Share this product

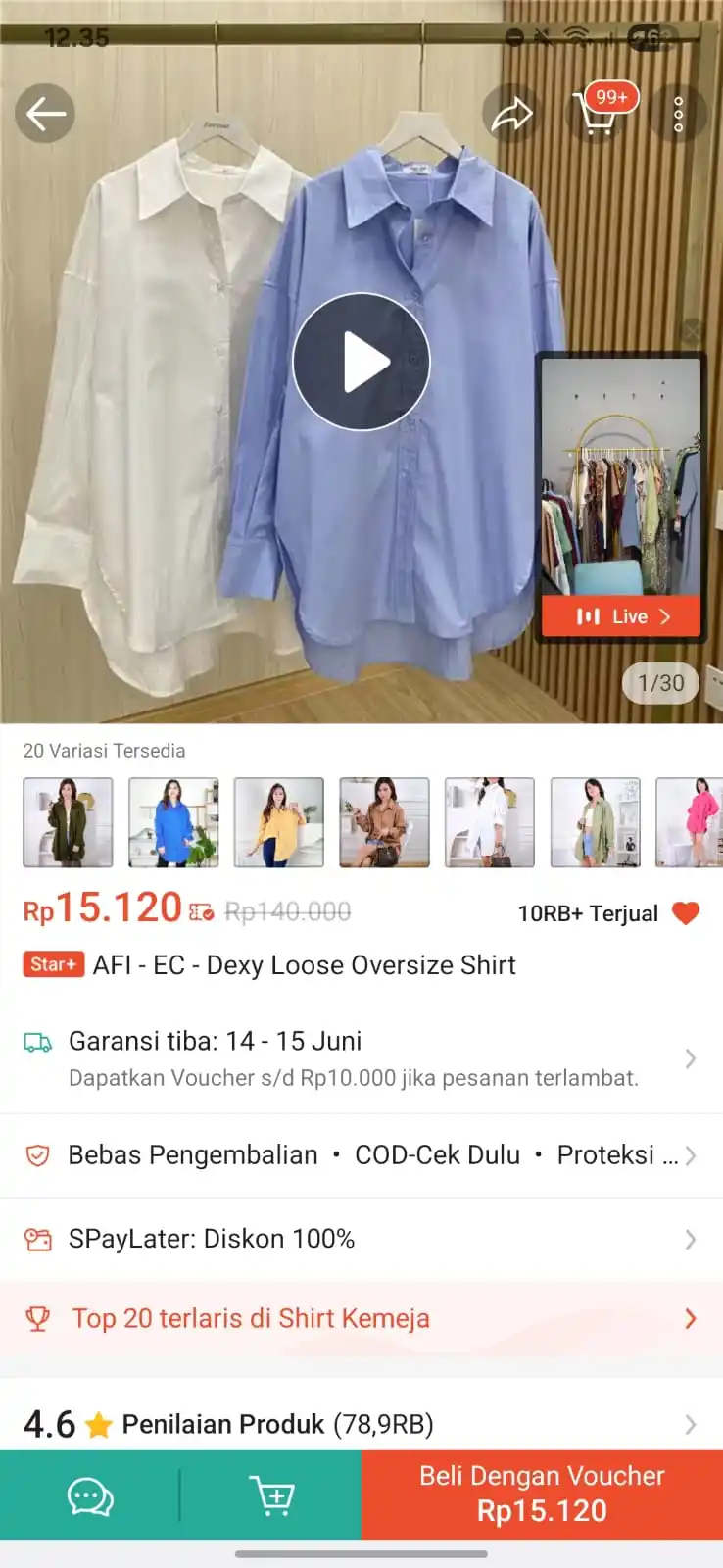click(x=510, y=115)
